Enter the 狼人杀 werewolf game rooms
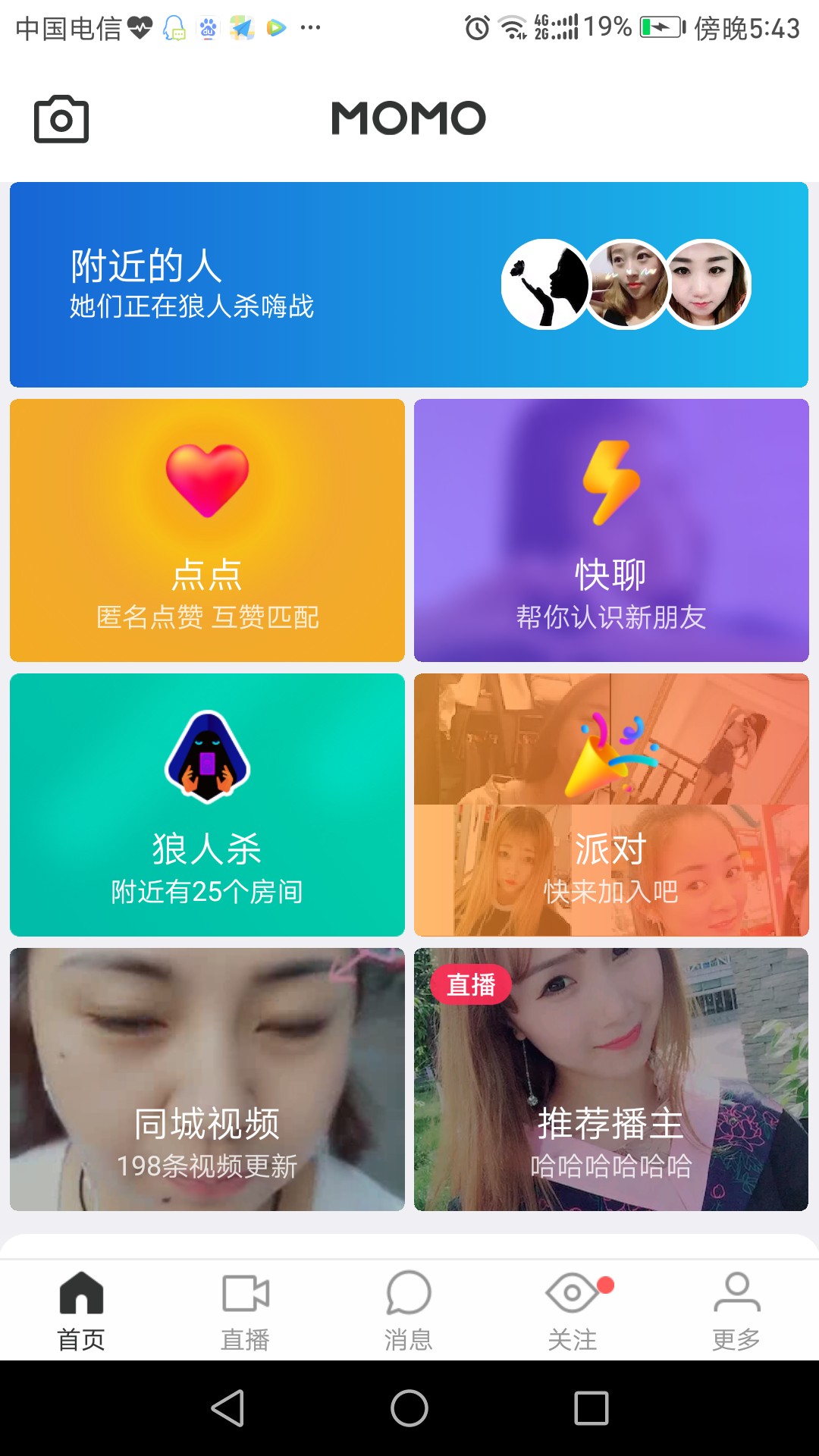 (x=207, y=805)
